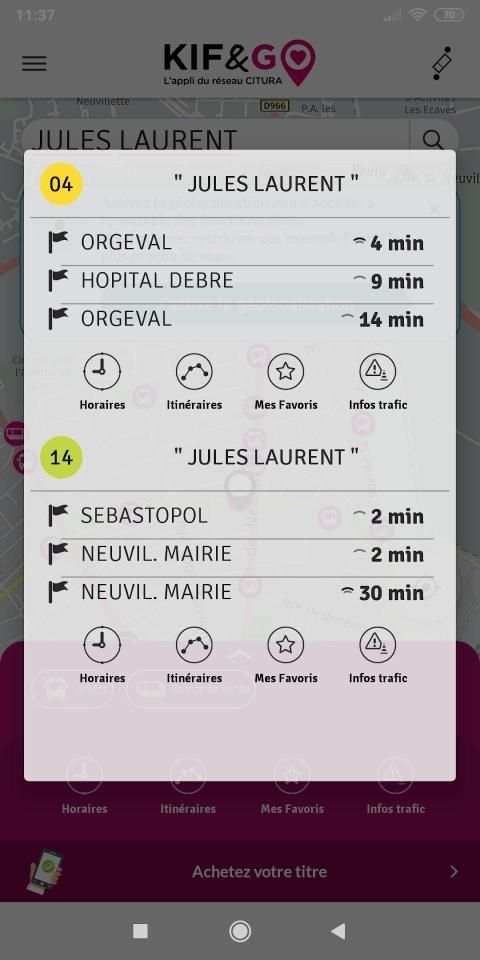480x960 pixels.
Task: View Infos trafic for line 14
Action: coord(378,655)
